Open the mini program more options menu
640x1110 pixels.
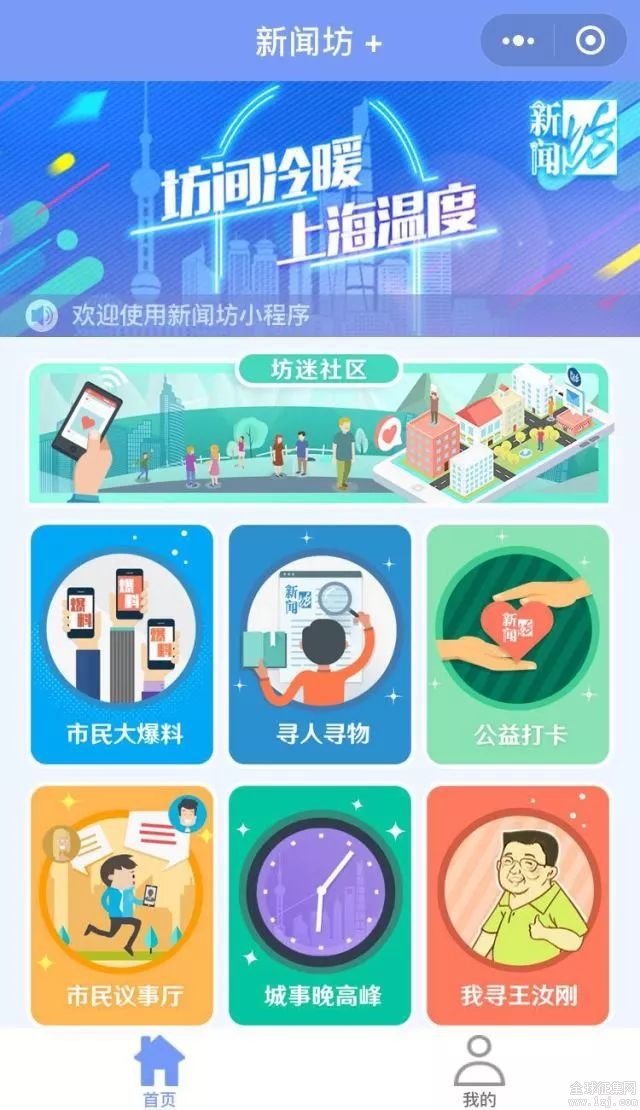[x=518, y=41]
